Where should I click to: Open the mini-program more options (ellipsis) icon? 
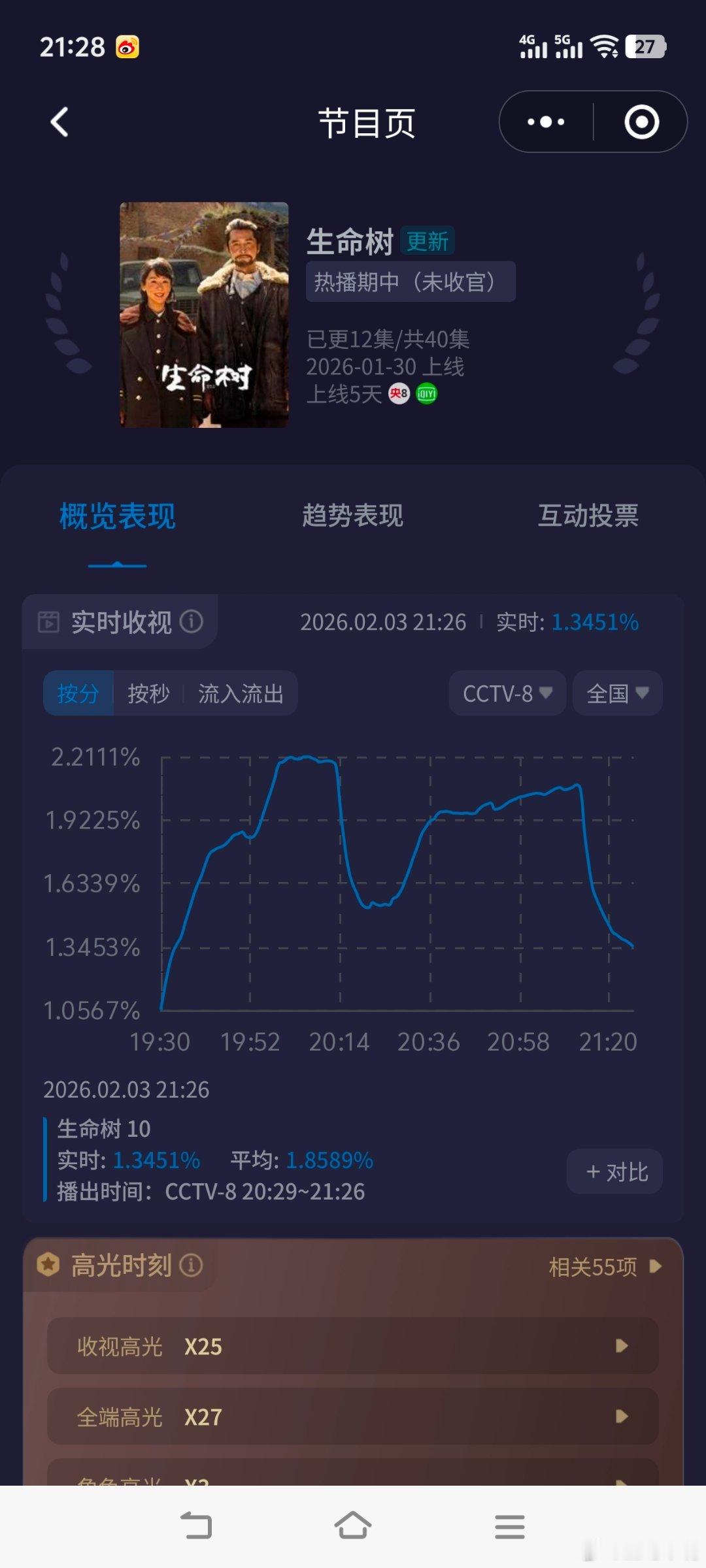click(546, 122)
